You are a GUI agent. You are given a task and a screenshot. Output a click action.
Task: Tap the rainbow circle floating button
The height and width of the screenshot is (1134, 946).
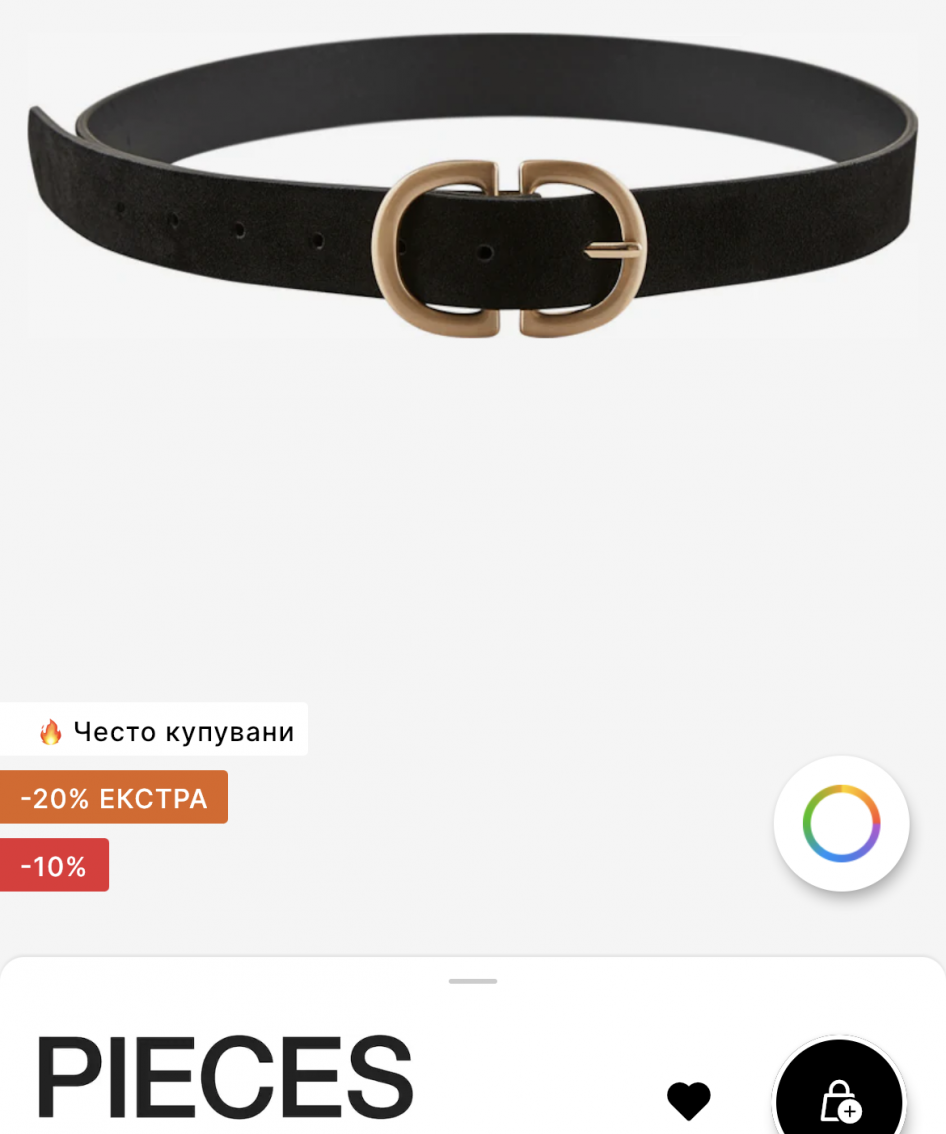[841, 823]
